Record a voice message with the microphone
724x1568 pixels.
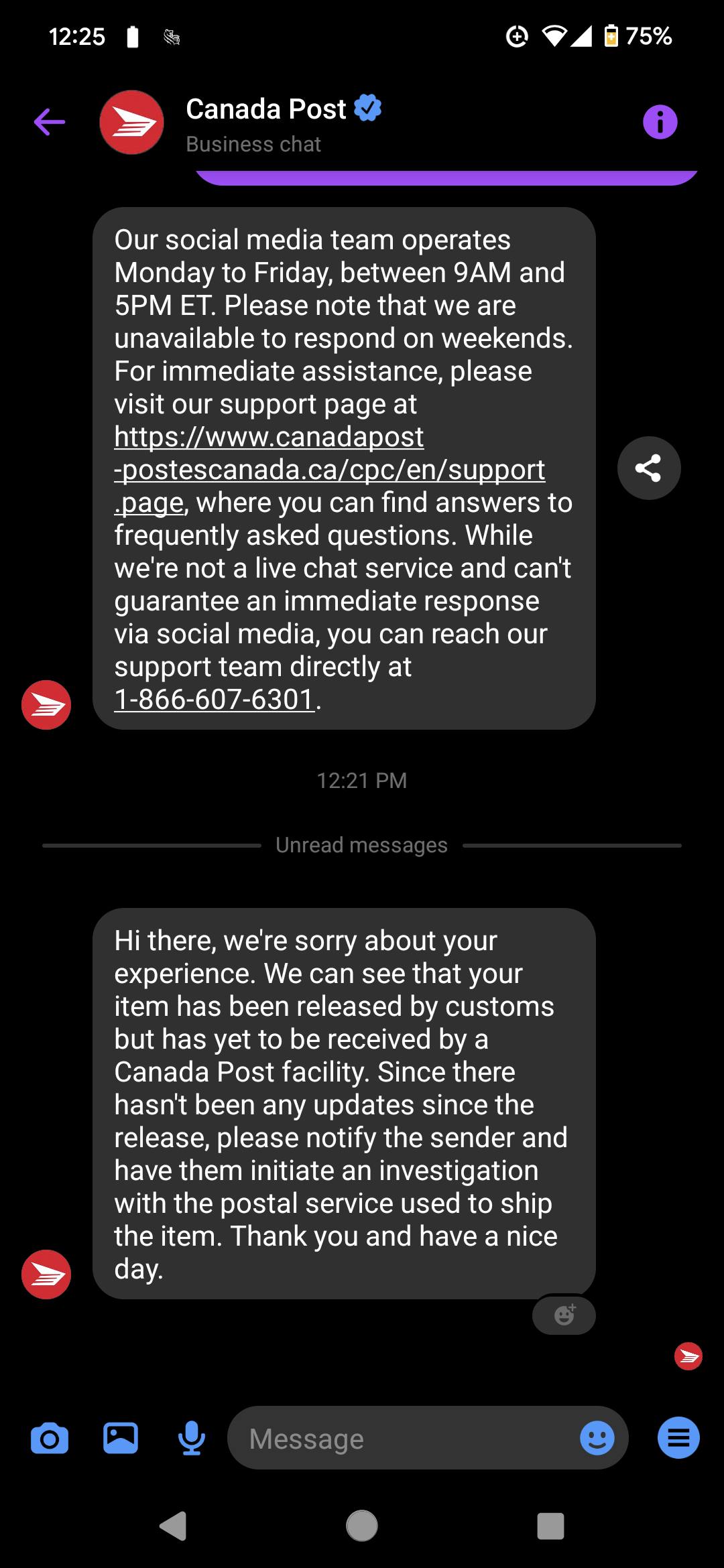192,1438
